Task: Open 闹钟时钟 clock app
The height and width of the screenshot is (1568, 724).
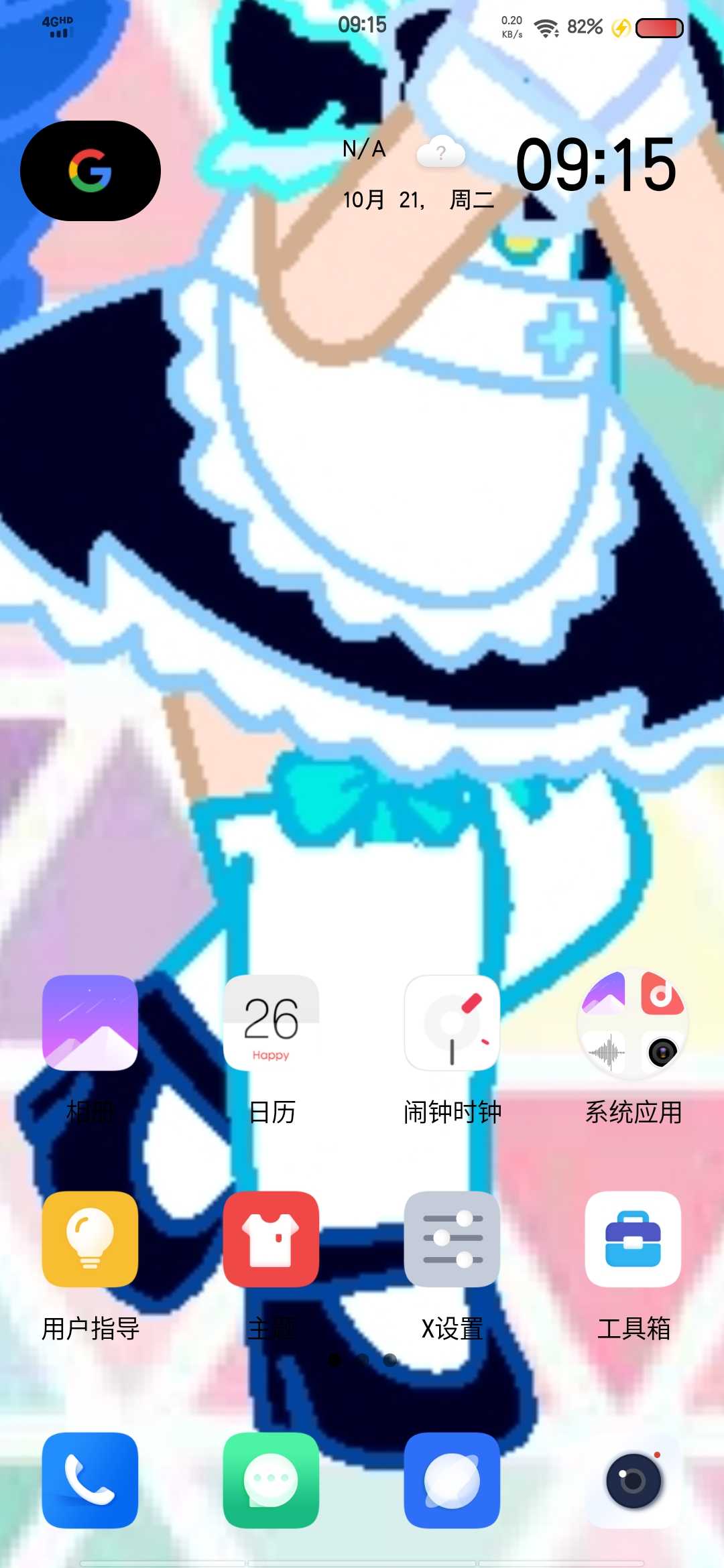Action: point(452,1023)
